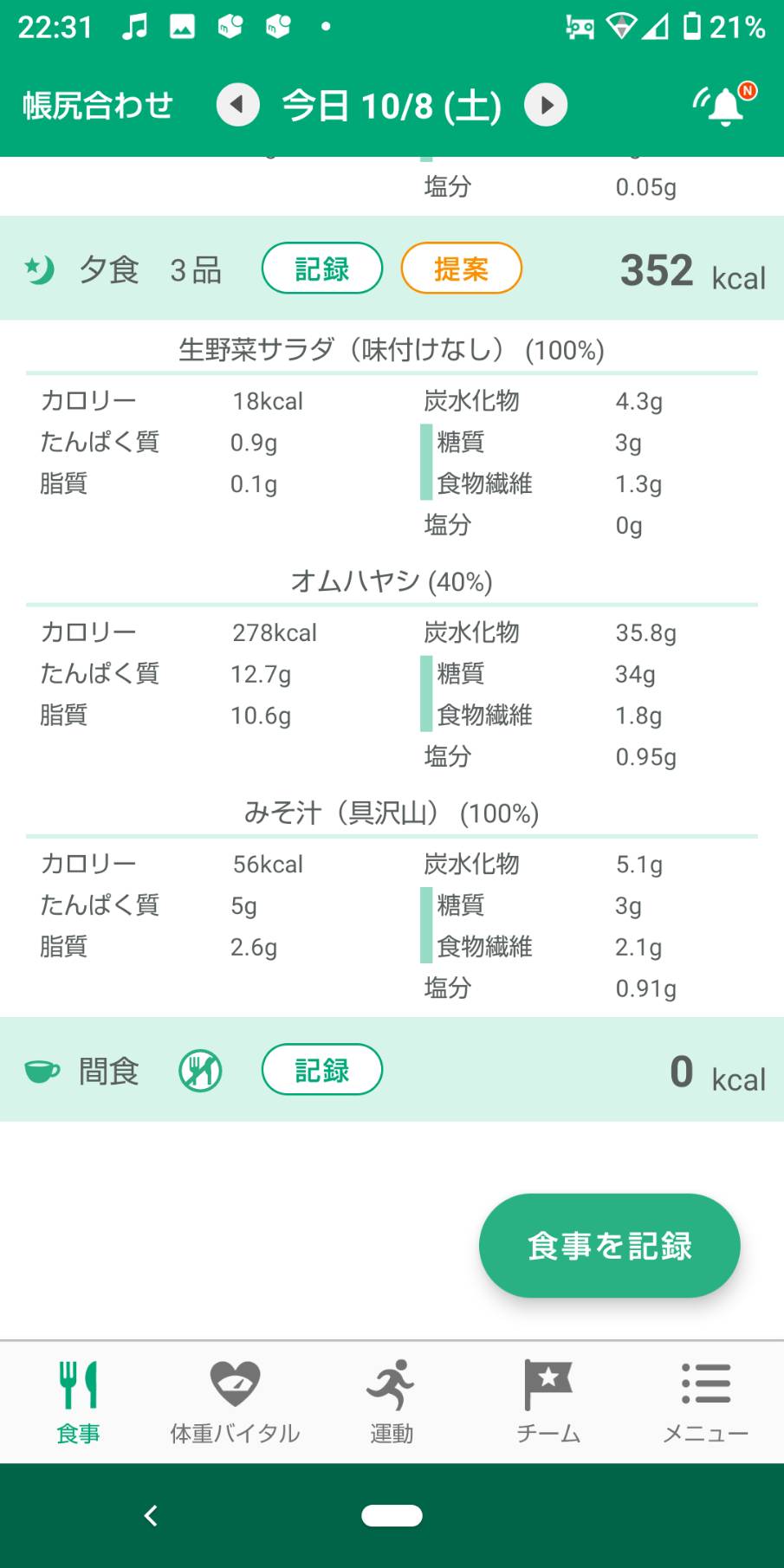784x1568 pixels.
Task: Open the オムハヤシ (40%) entry
Action: (392, 581)
